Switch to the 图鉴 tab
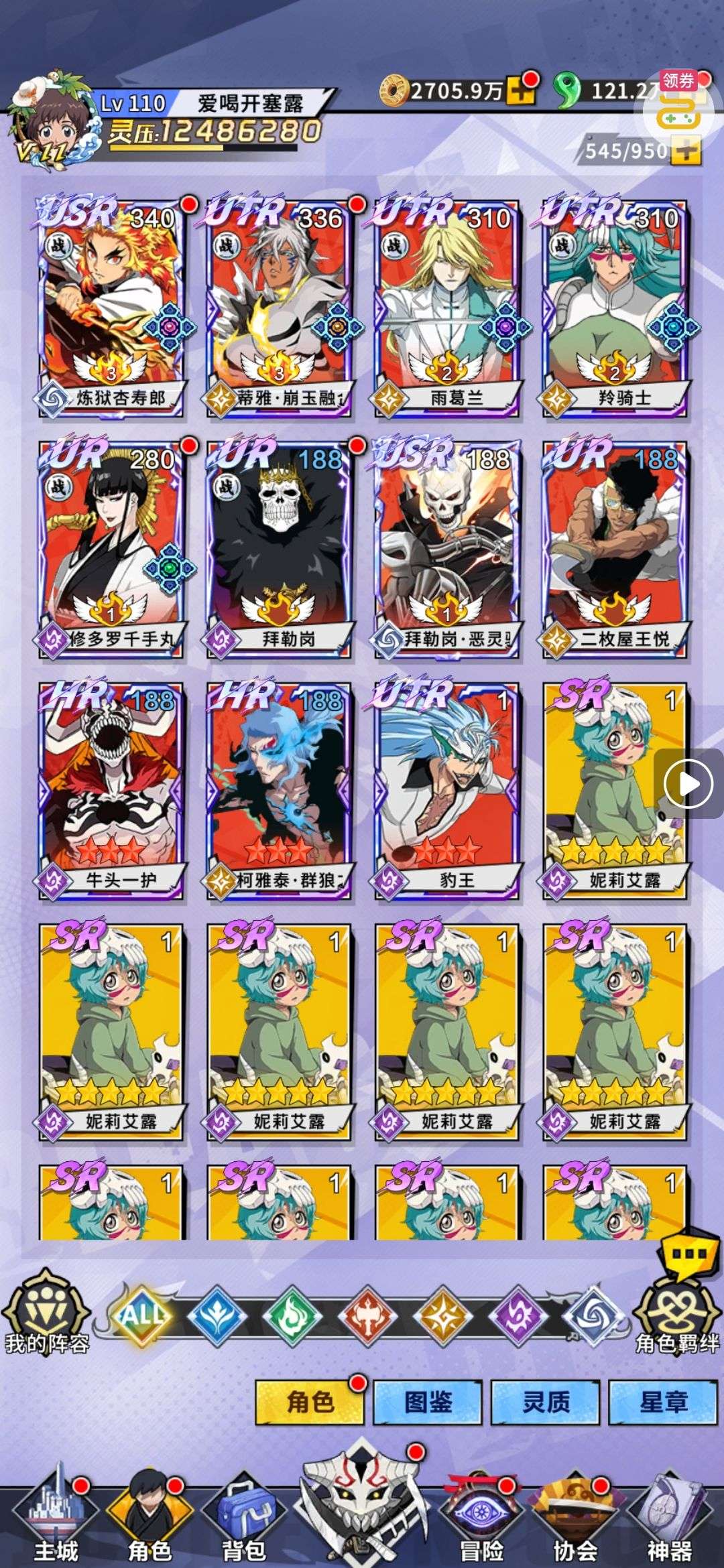Image resolution: width=724 pixels, height=1568 pixels. 428,1402
